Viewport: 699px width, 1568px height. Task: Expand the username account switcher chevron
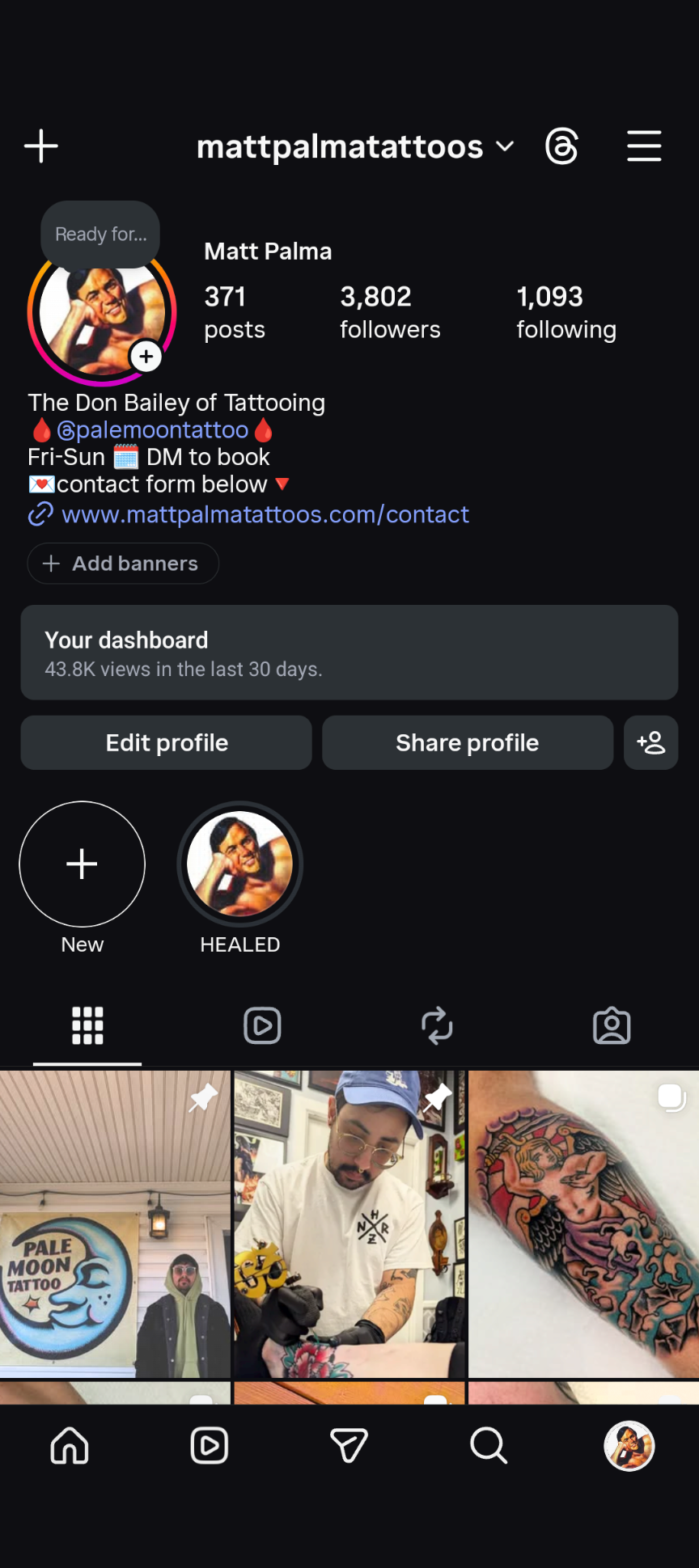(505, 147)
